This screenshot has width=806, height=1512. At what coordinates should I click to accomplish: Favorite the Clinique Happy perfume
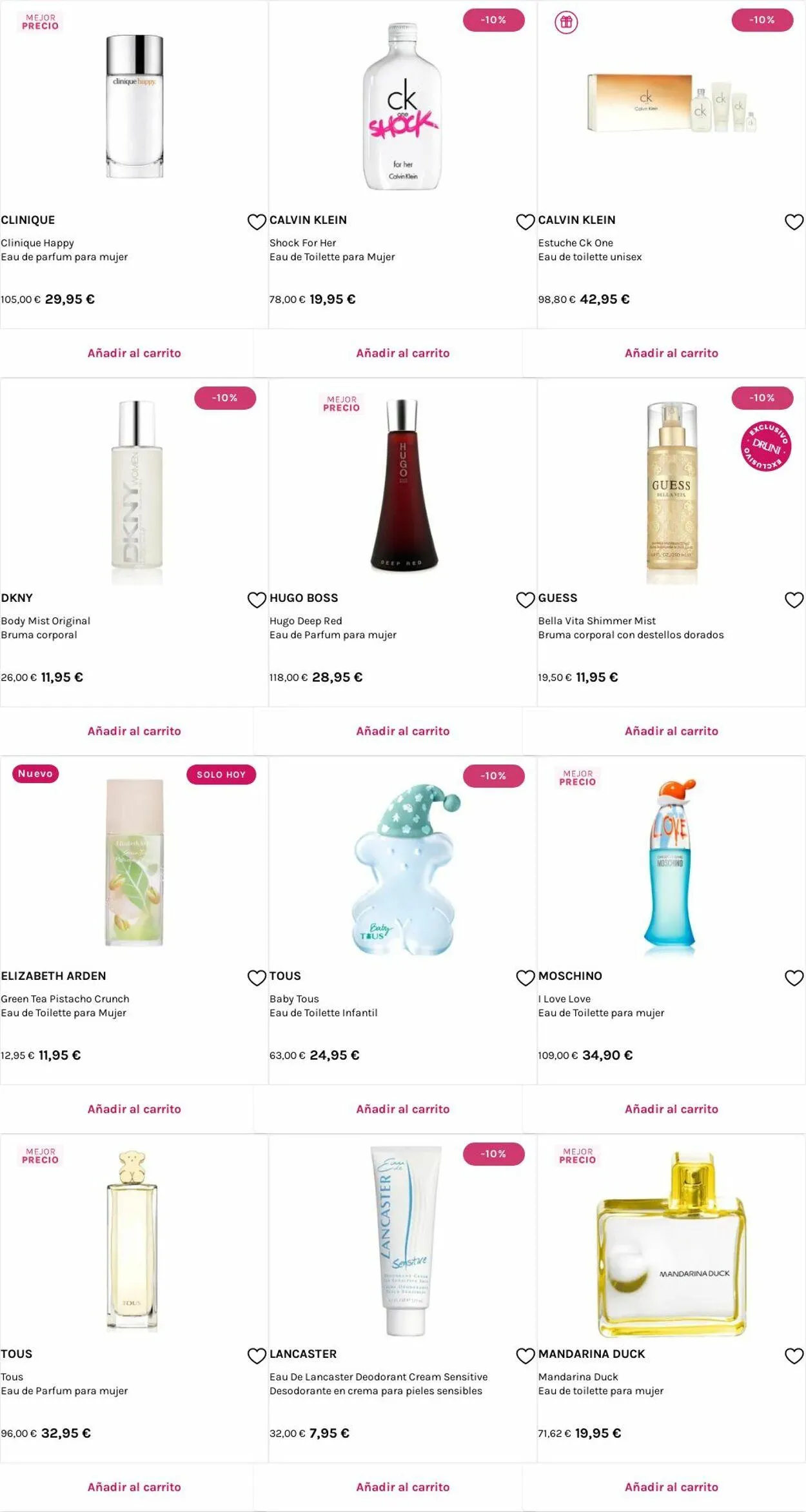[x=257, y=222]
